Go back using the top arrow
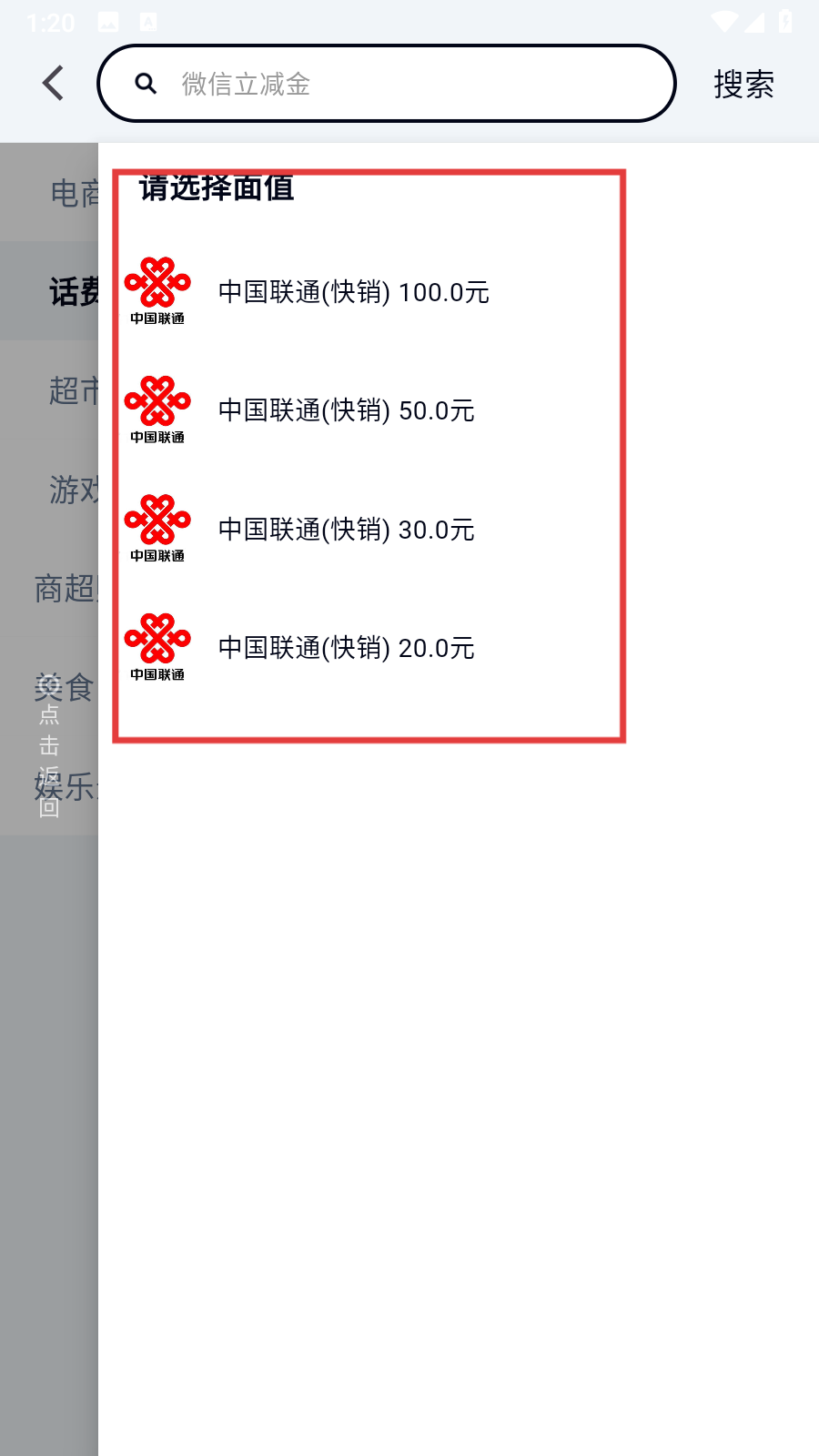Screen dimensions: 819x1456 54,84
